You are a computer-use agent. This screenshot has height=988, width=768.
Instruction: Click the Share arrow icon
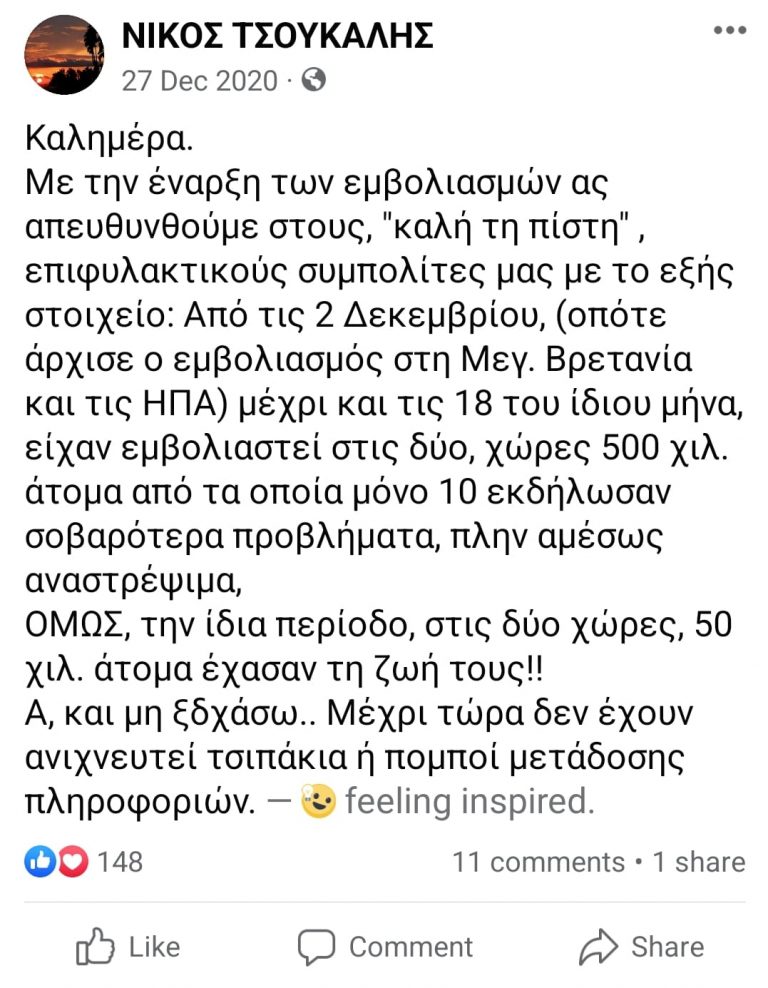click(x=601, y=946)
